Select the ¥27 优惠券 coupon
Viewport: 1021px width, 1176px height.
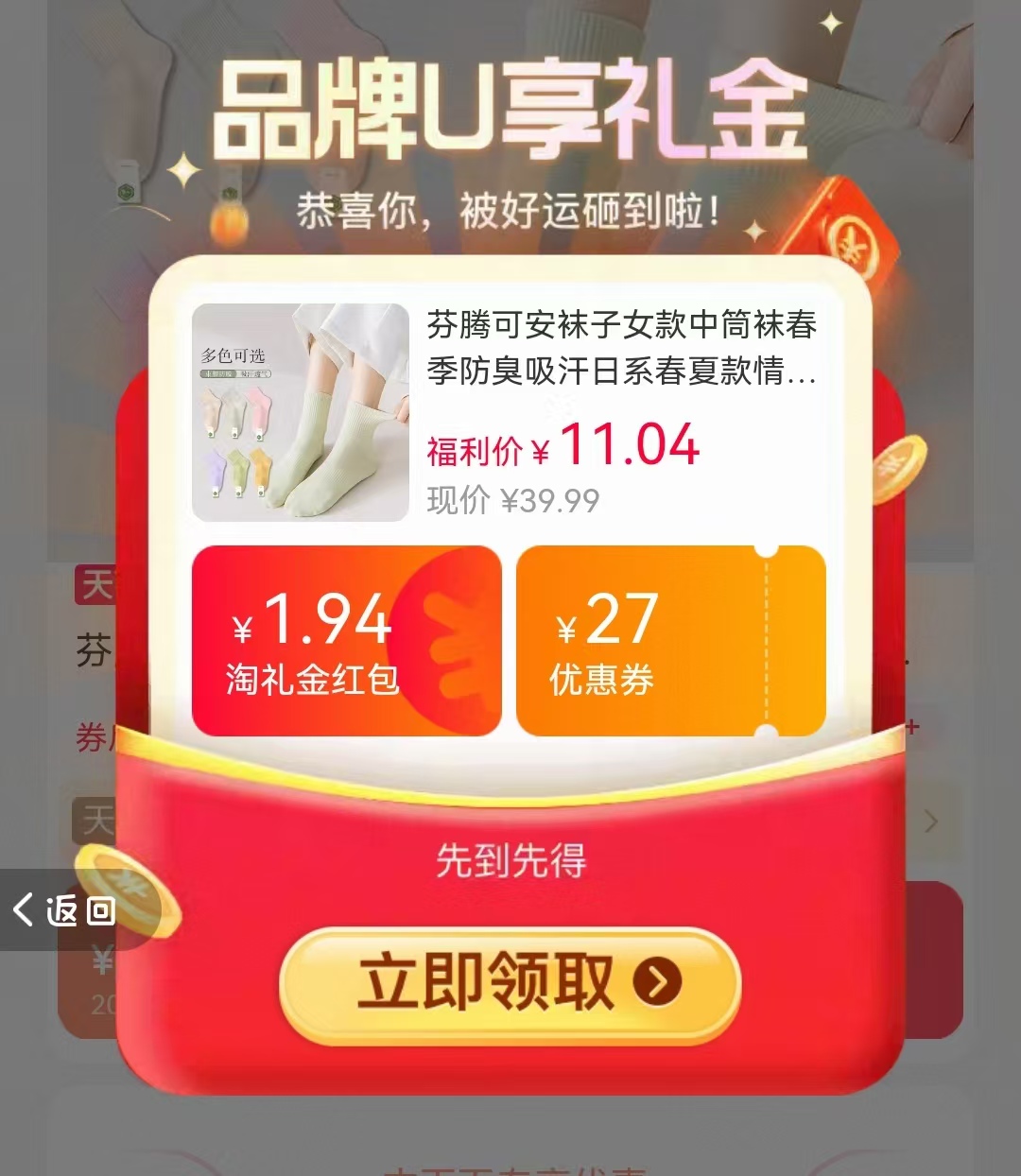[670, 641]
